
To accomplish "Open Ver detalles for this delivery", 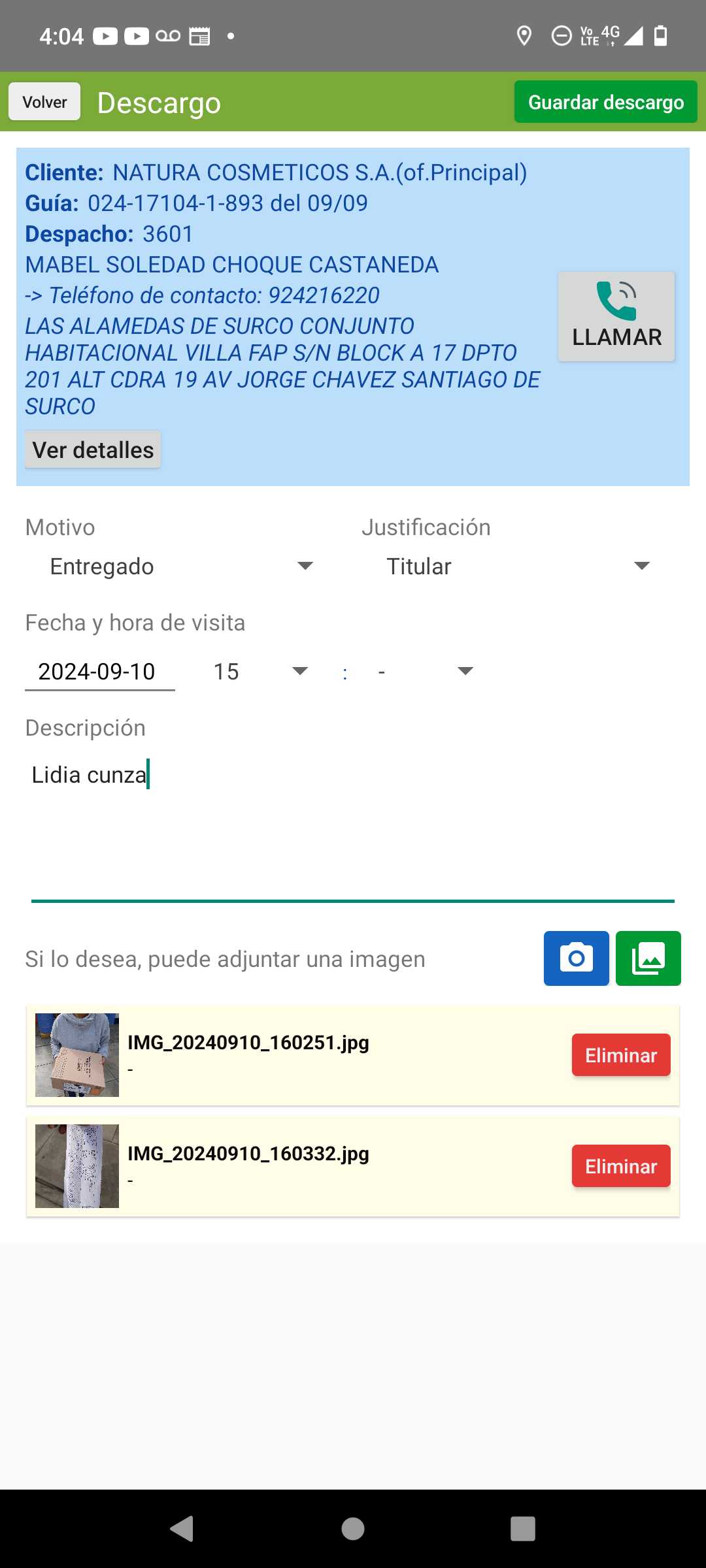I will (93, 449).
